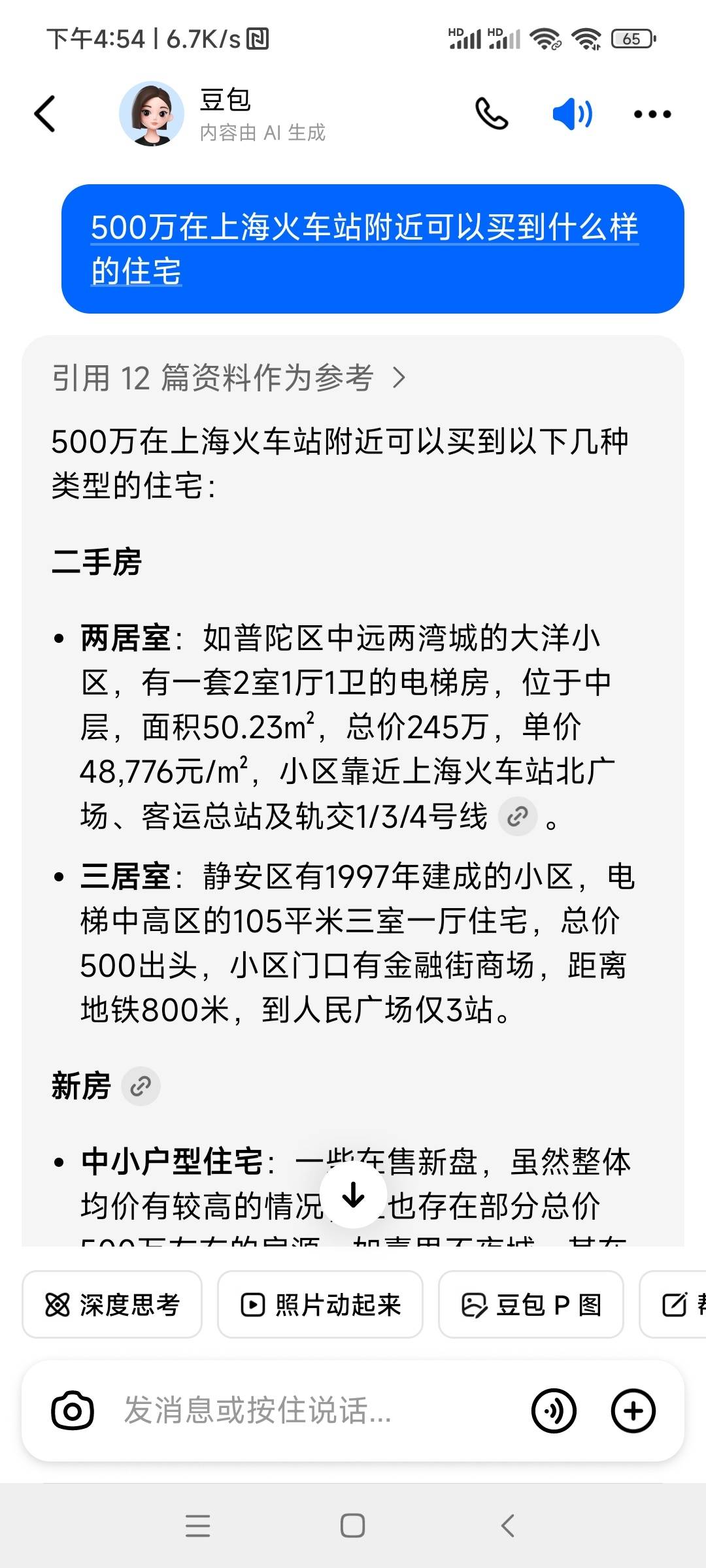The height and width of the screenshot is (1568, 706).
Task: Tap the system home button
Action: 352,1526
